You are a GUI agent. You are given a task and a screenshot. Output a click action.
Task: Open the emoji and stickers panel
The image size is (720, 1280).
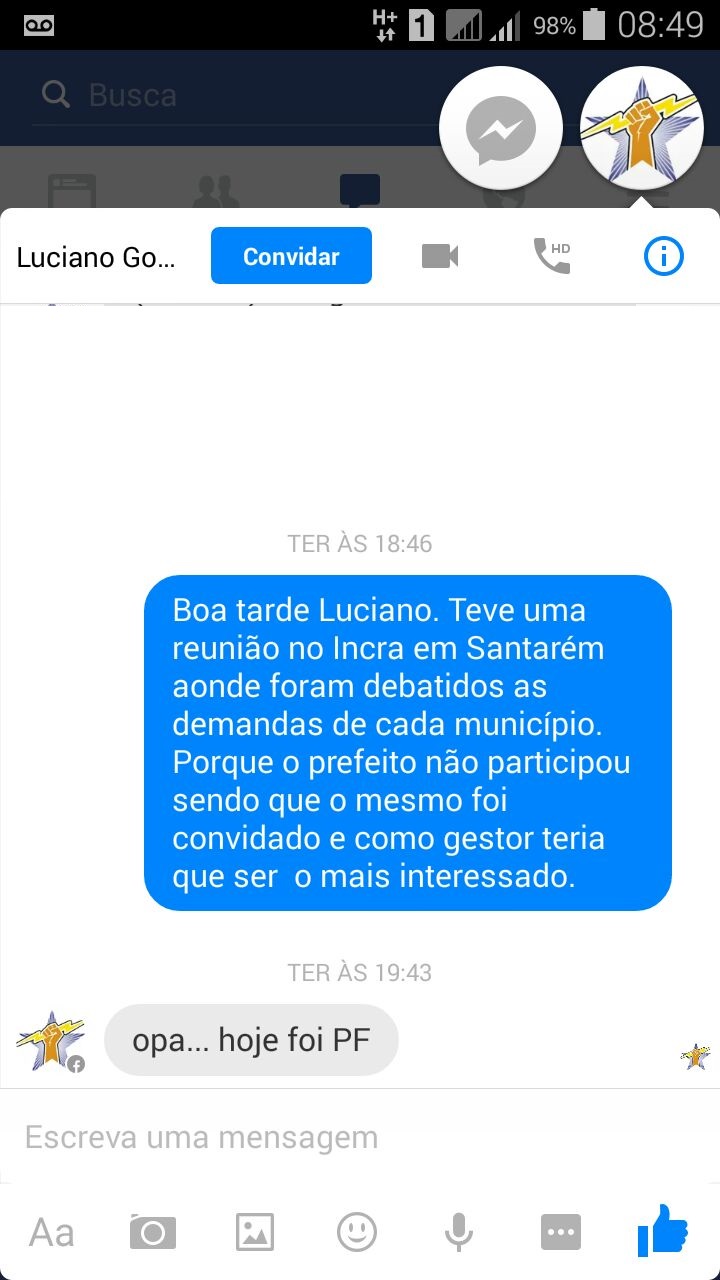(357, 1232)
